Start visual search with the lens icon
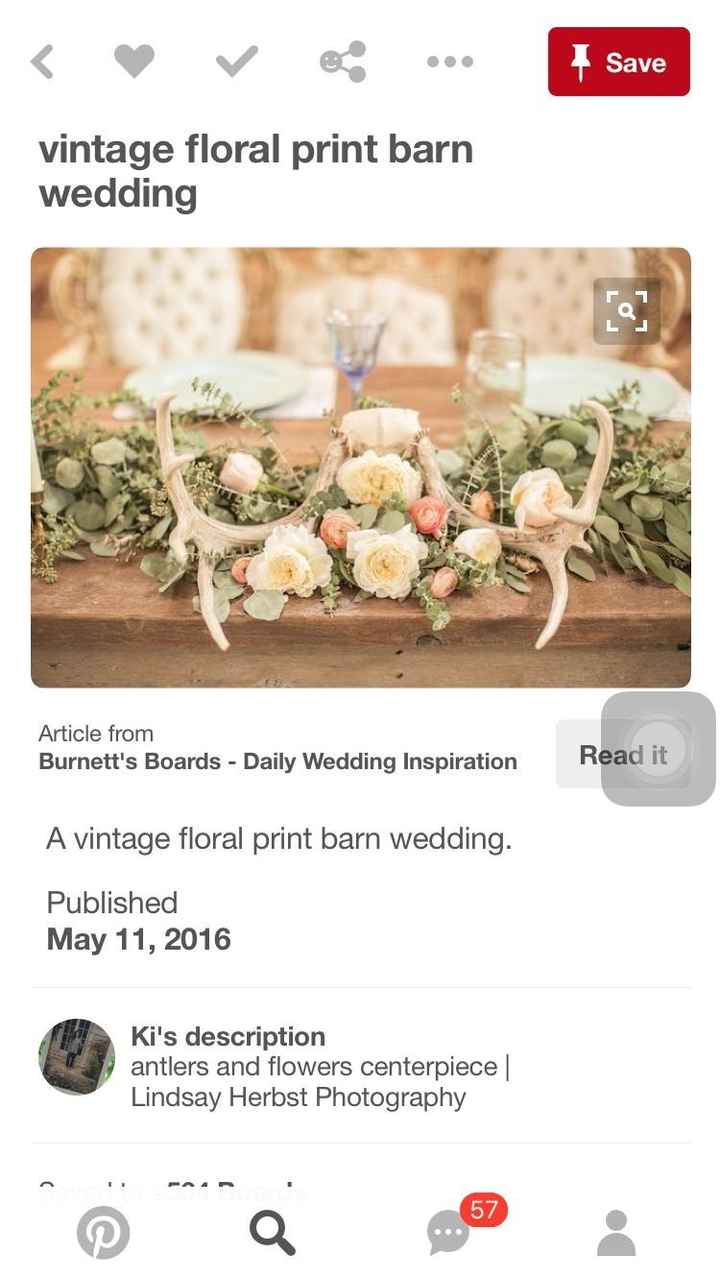 pos(626,313)
